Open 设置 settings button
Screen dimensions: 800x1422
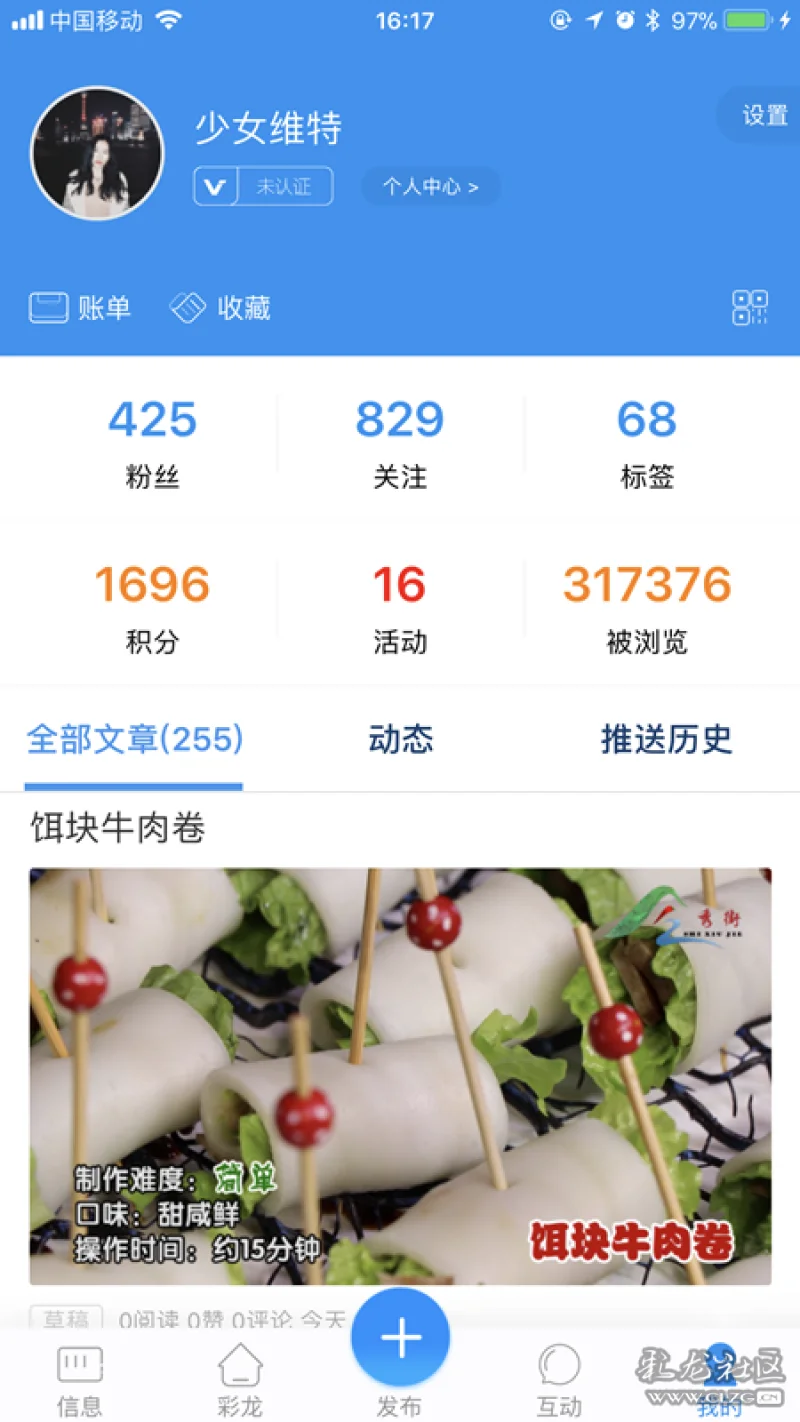pos(764,115)
